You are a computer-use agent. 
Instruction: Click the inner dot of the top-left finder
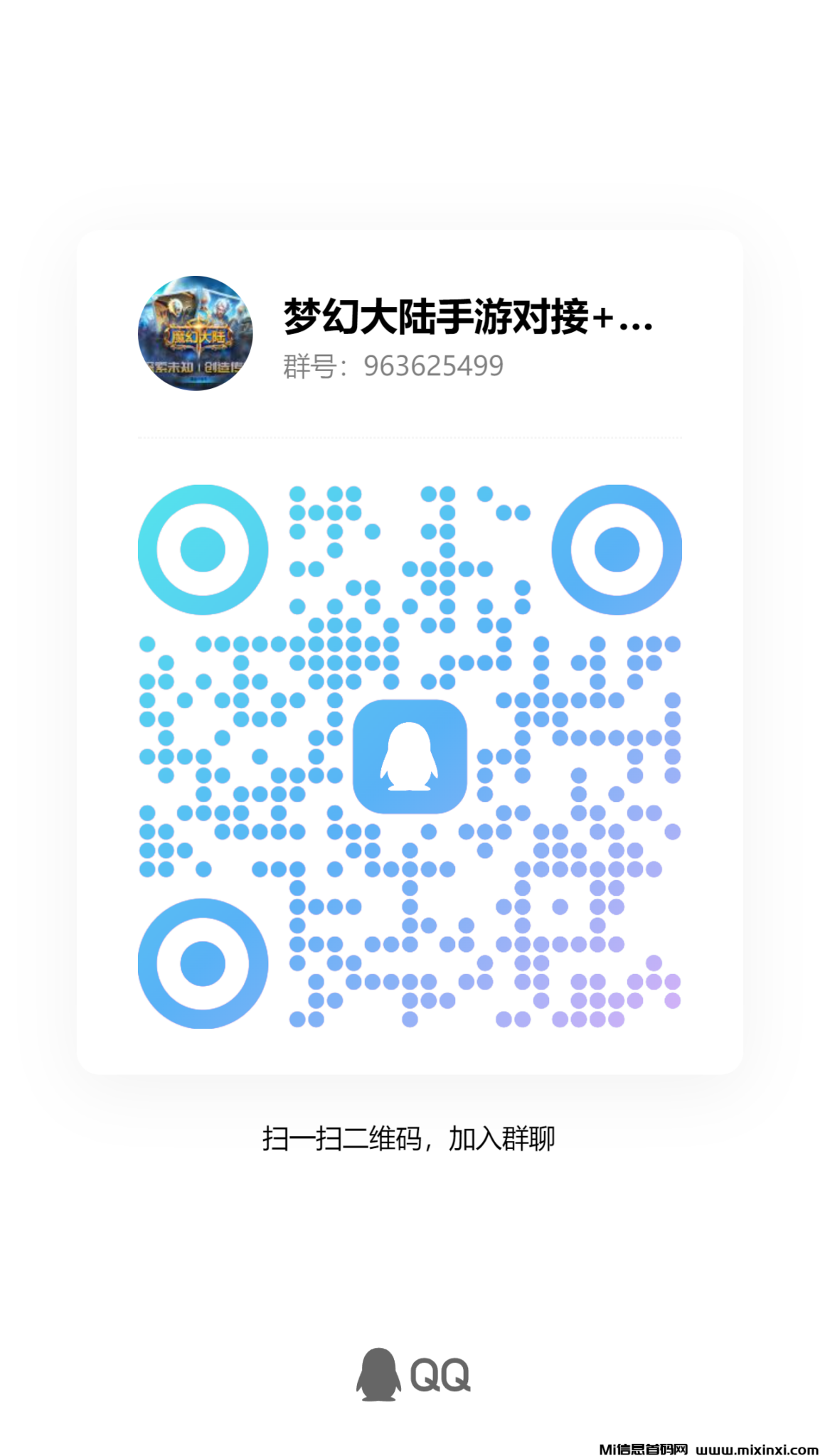(x=201, y=547)
